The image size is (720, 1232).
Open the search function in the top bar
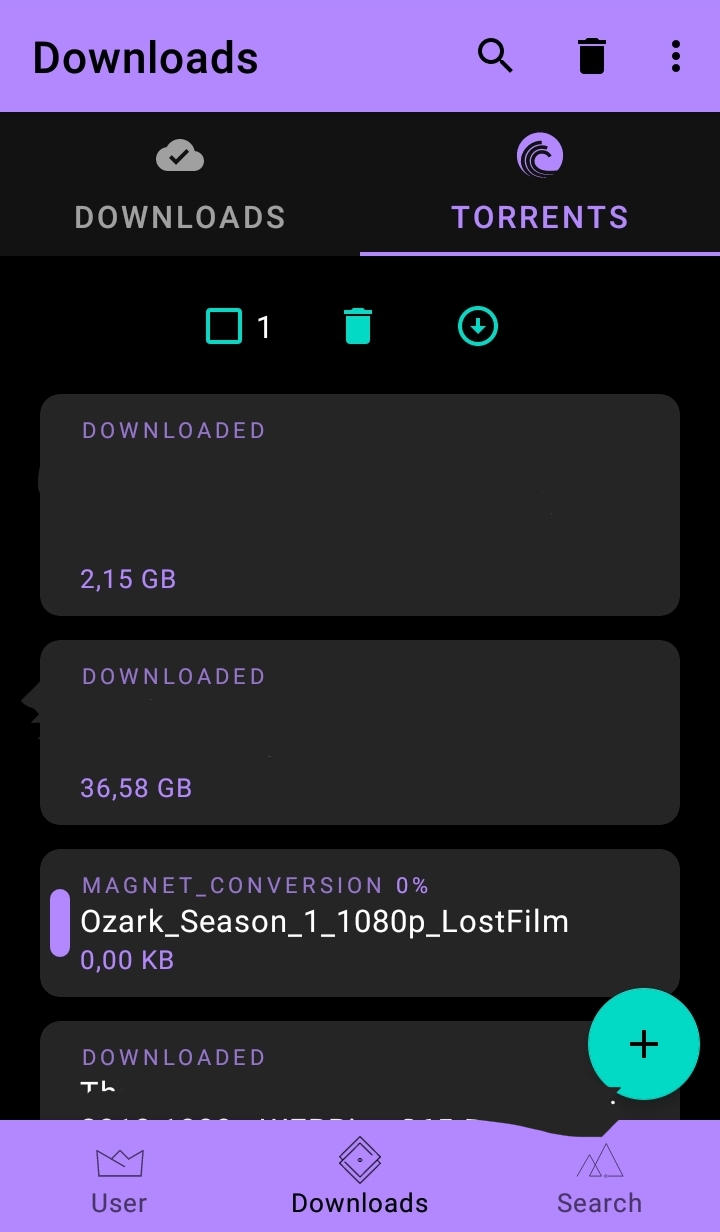pos(495,56)
